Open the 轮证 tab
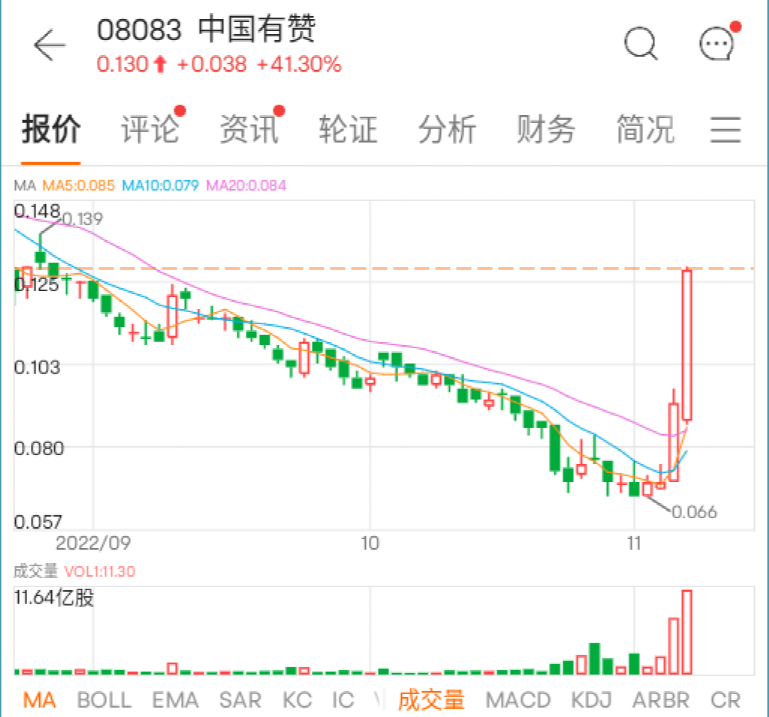 click(347, 129)
